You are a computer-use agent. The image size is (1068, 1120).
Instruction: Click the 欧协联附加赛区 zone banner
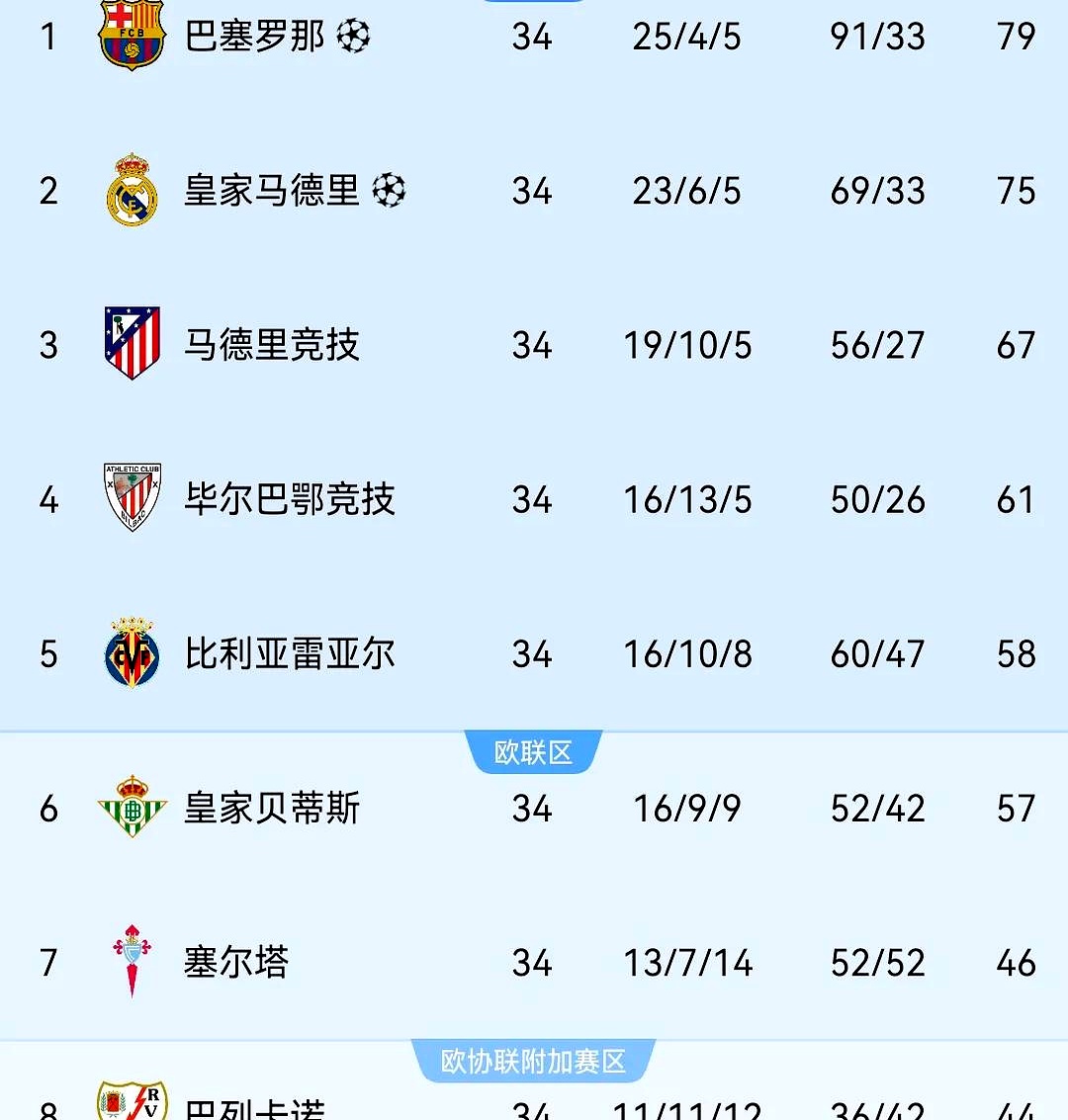534,1060
